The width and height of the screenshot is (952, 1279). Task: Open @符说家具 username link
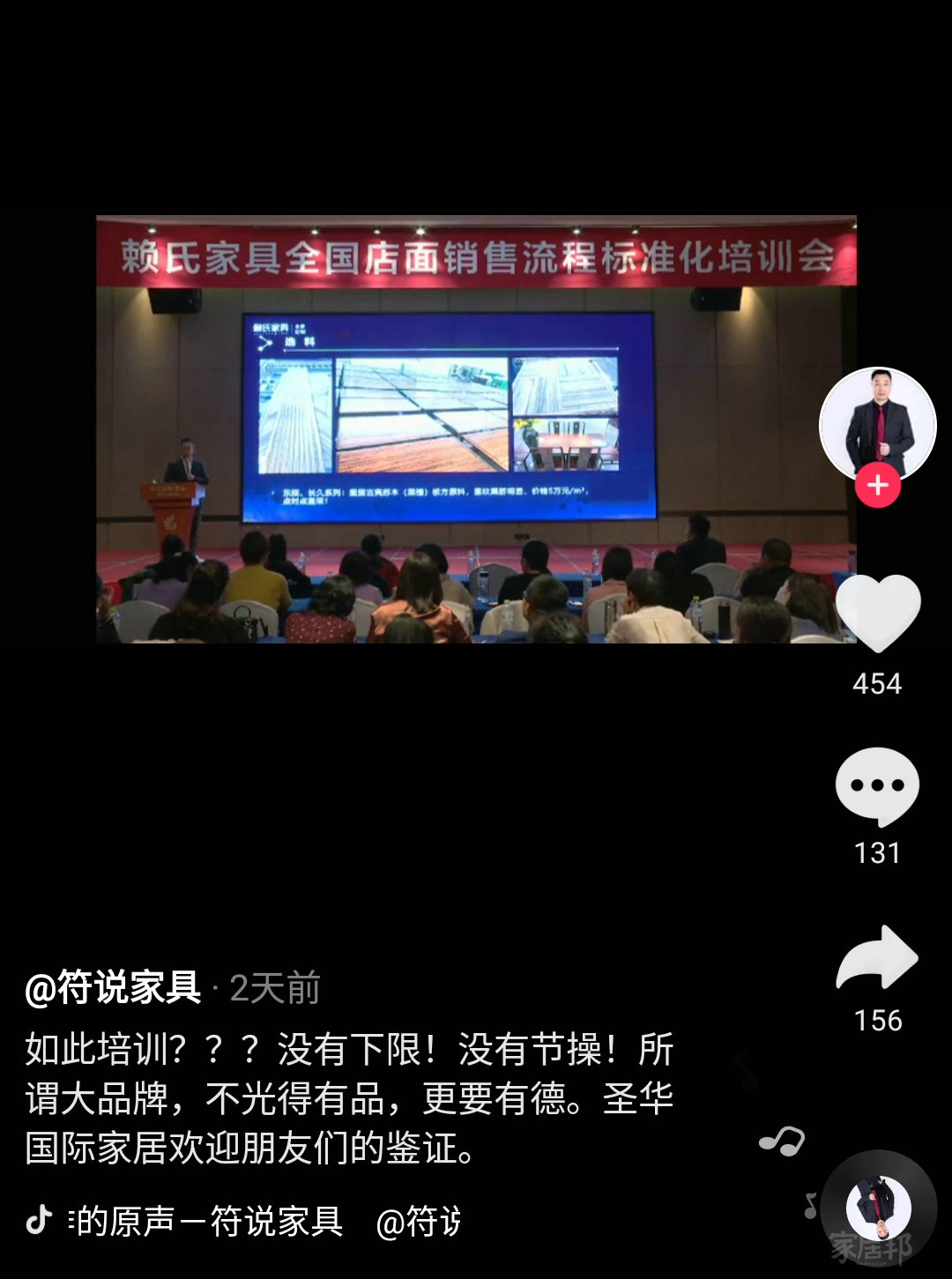113,988
